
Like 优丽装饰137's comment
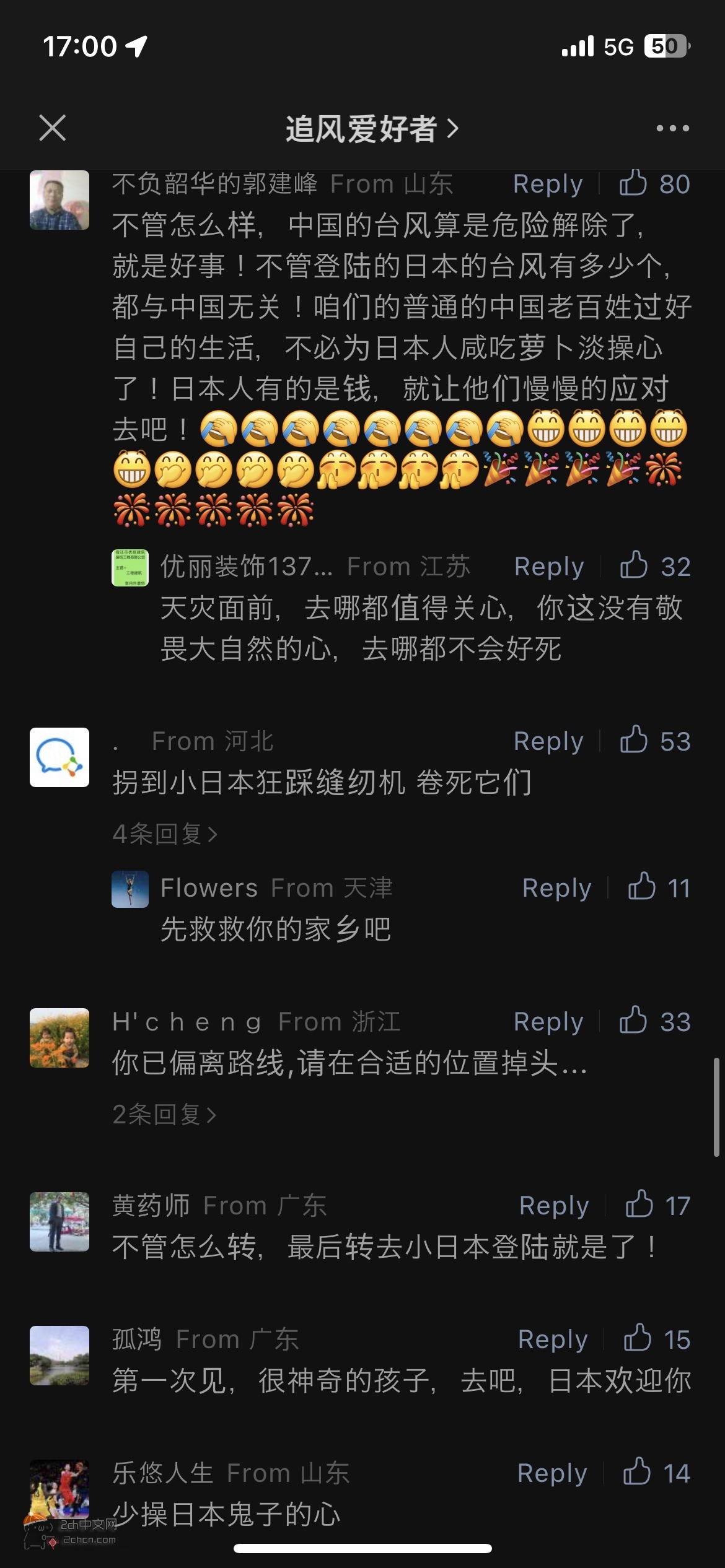point(635,566)
